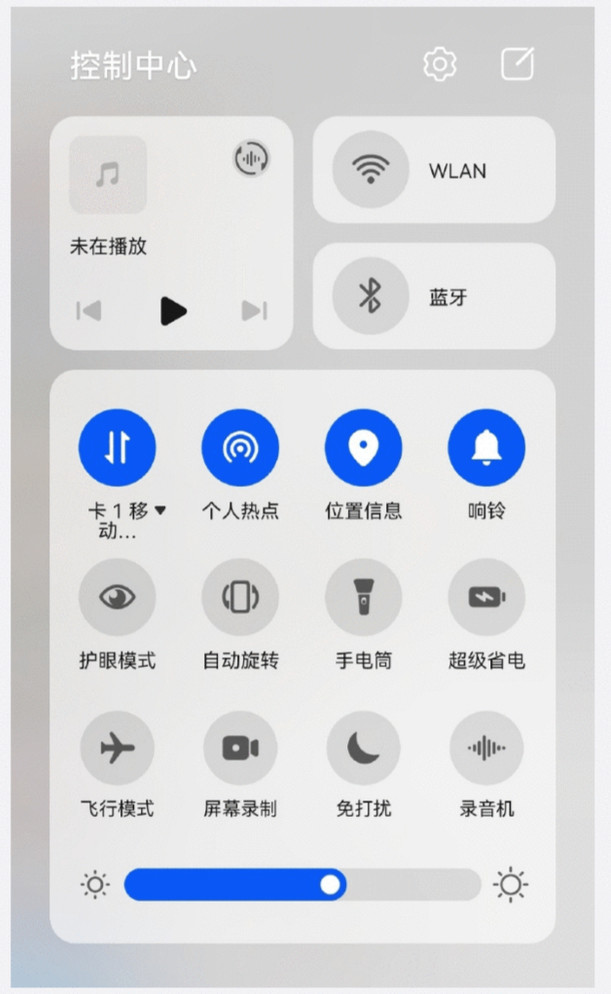Turn off 卡1 mobile data
This screenshot has height=994, width=611.
point(117,448)
